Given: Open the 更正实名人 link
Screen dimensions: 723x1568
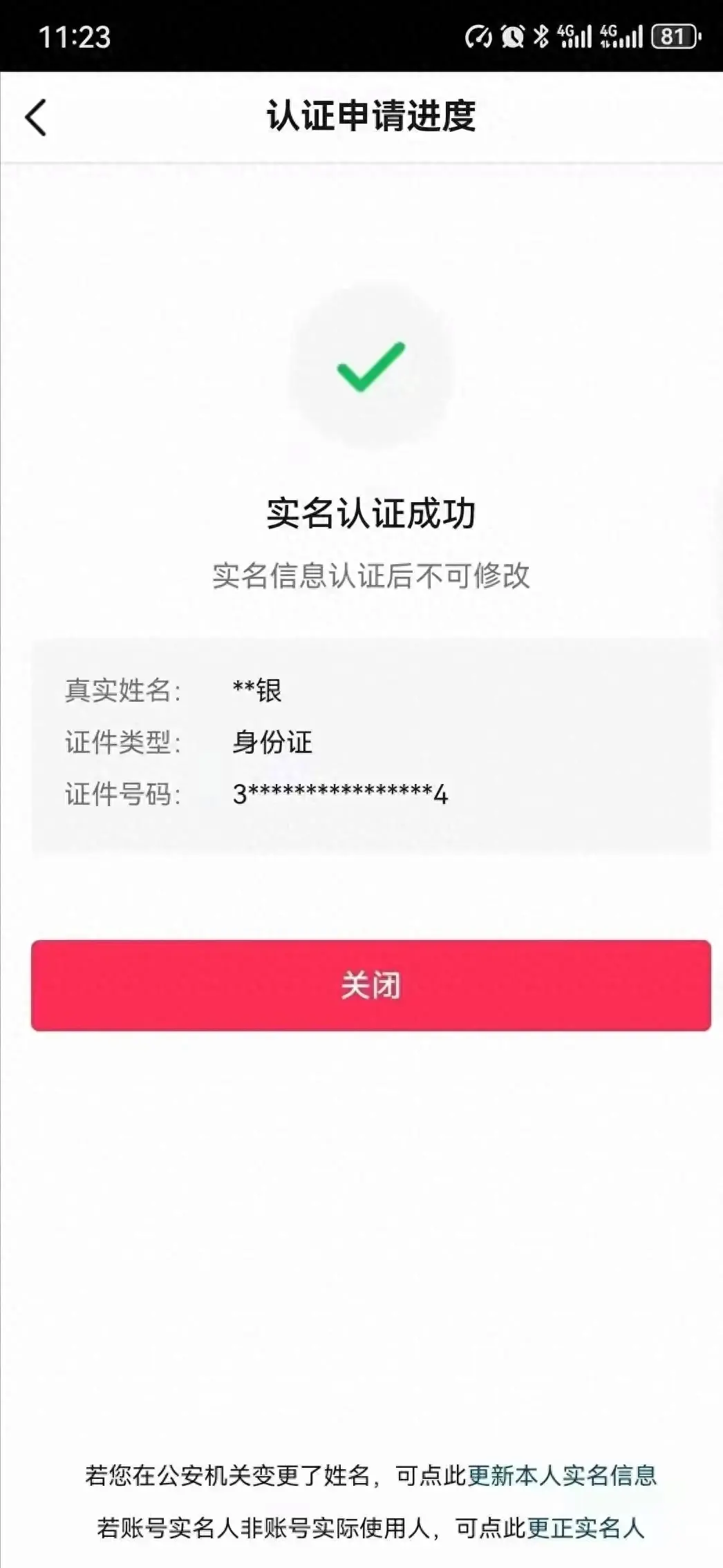Looking at the screenshot, I should 585,1527.
